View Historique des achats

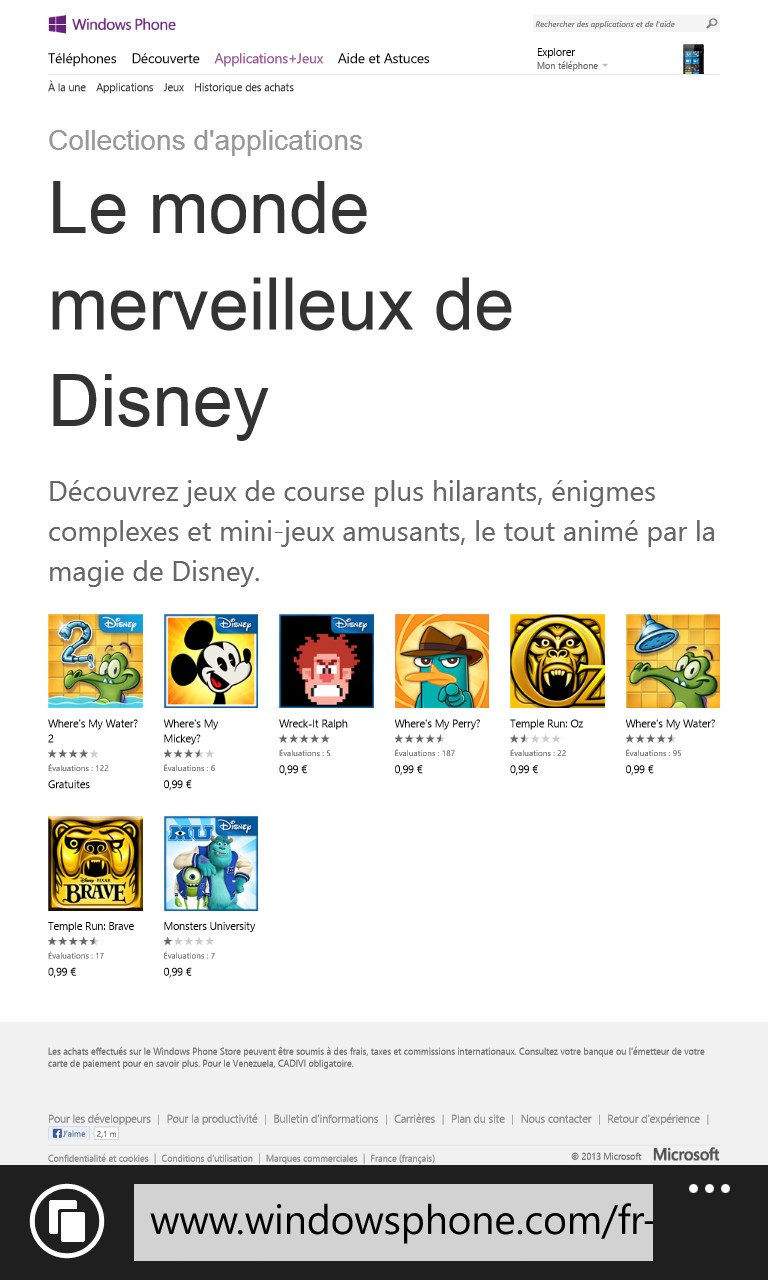coord(244,88)
